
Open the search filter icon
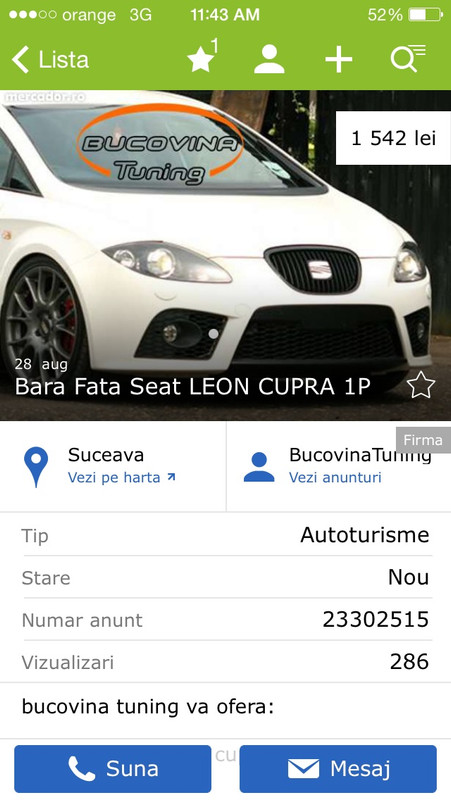click(x=408, y=58)
